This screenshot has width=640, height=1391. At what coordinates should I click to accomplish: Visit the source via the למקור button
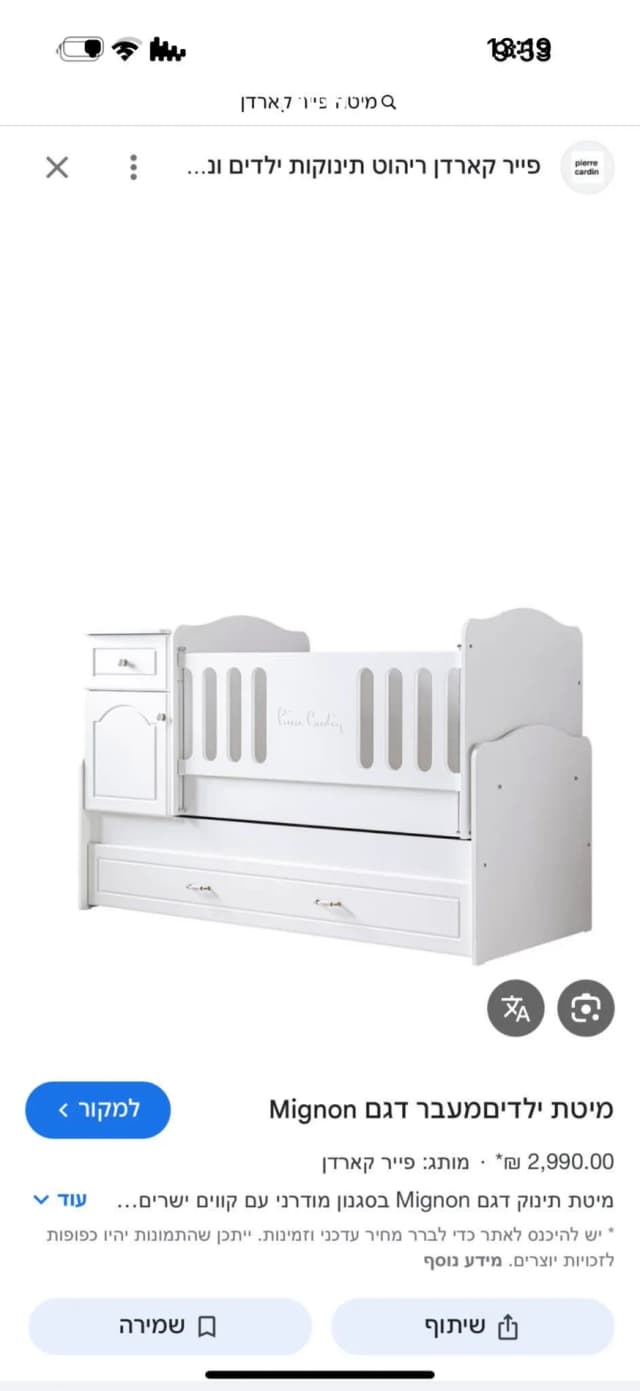[98, 1109]
